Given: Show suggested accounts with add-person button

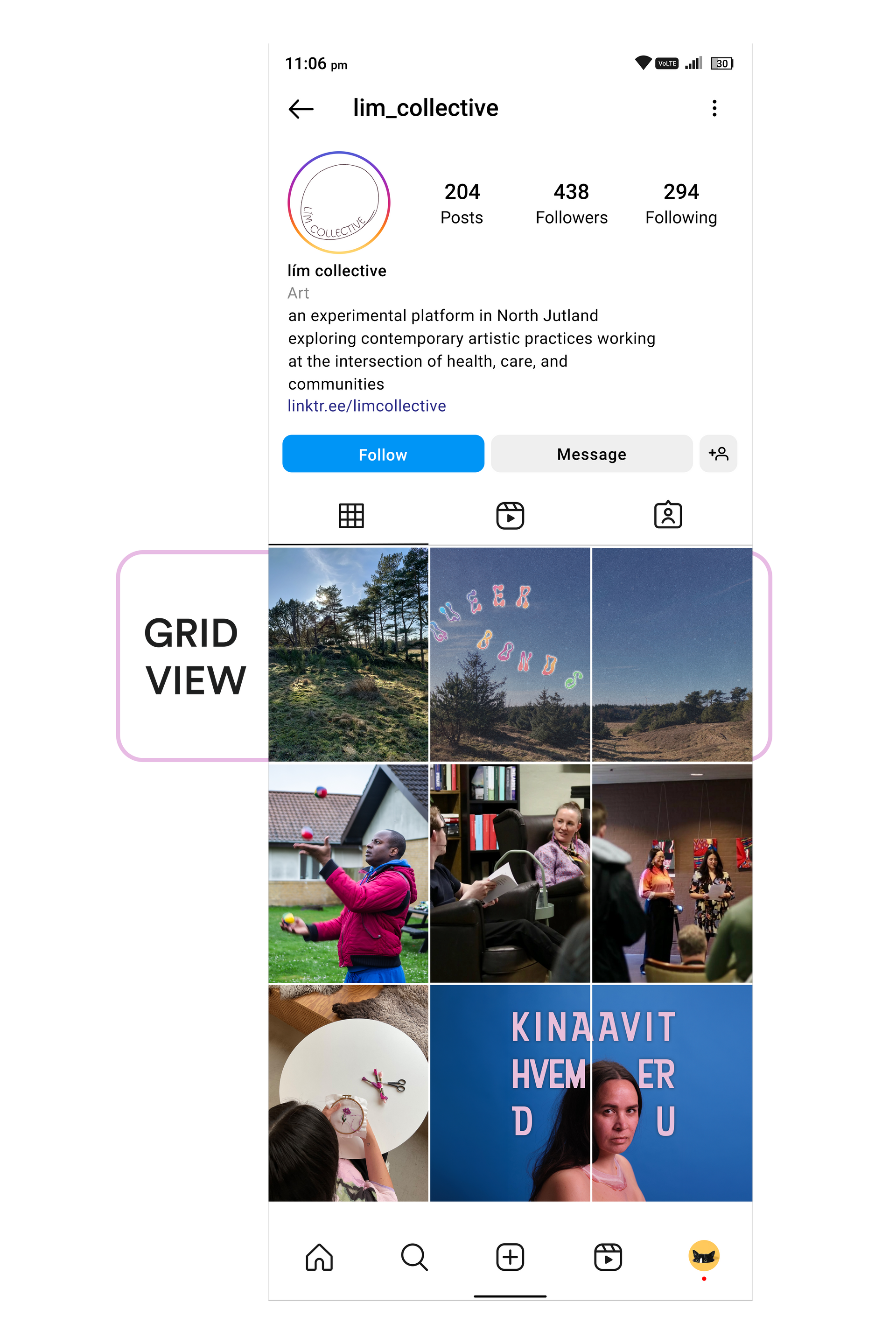Looking at the screenshot, I should tap(718, 454).
